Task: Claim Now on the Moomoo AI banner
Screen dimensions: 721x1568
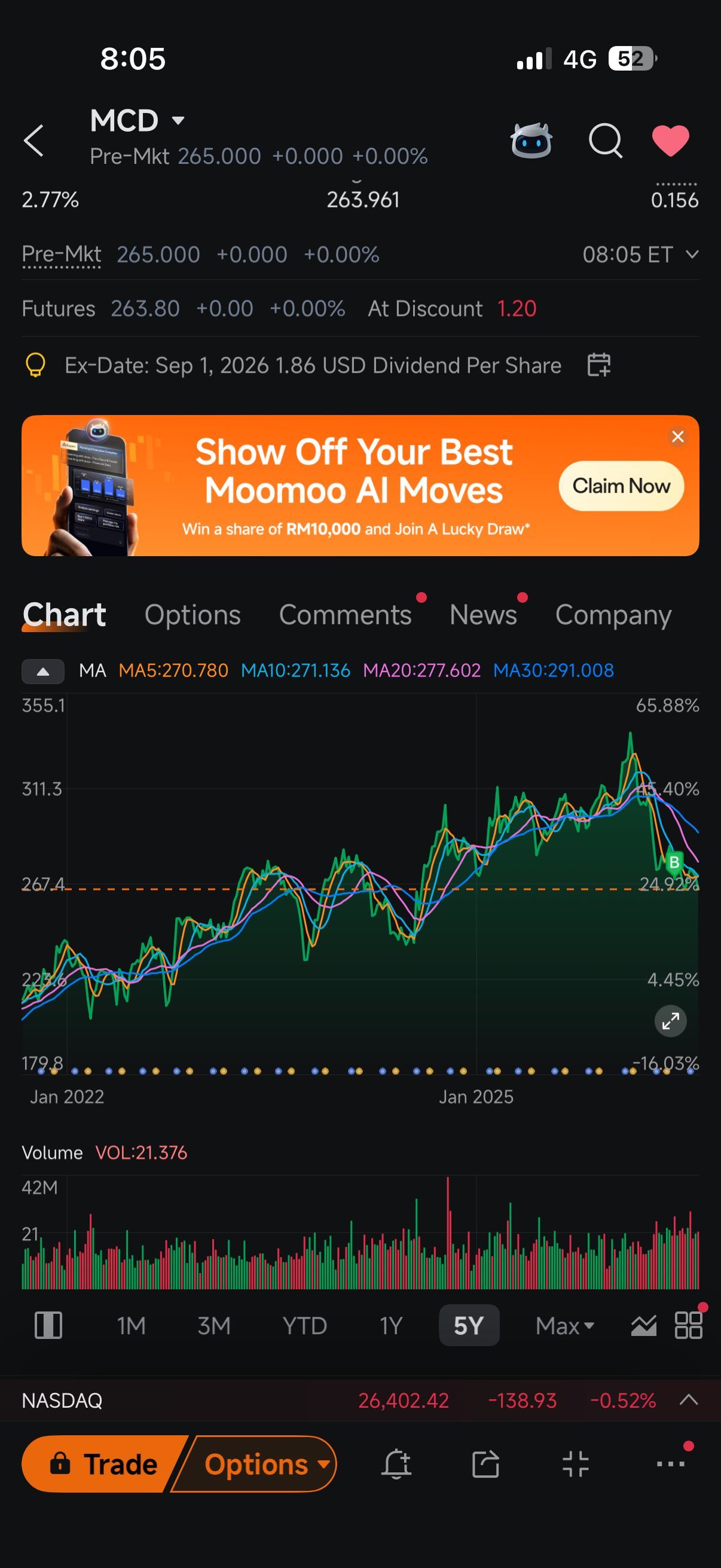Action: click(621, 486)
